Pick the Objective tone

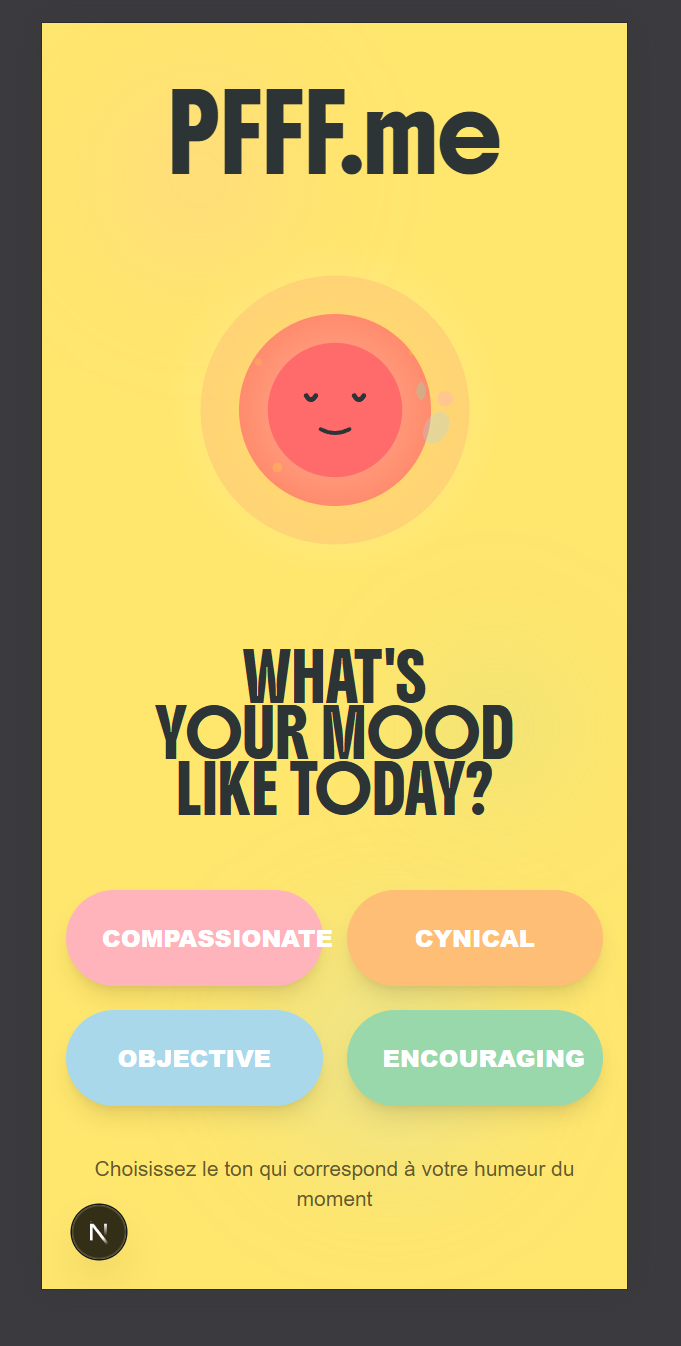pyautogui.click(x=194, y=1058)
